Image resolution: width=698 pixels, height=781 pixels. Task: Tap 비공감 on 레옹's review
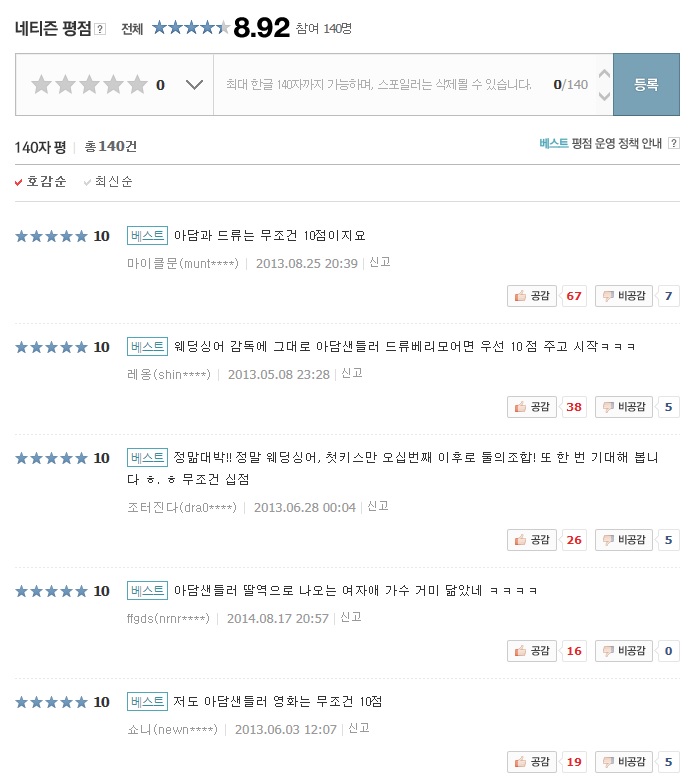tap(625, 407)
